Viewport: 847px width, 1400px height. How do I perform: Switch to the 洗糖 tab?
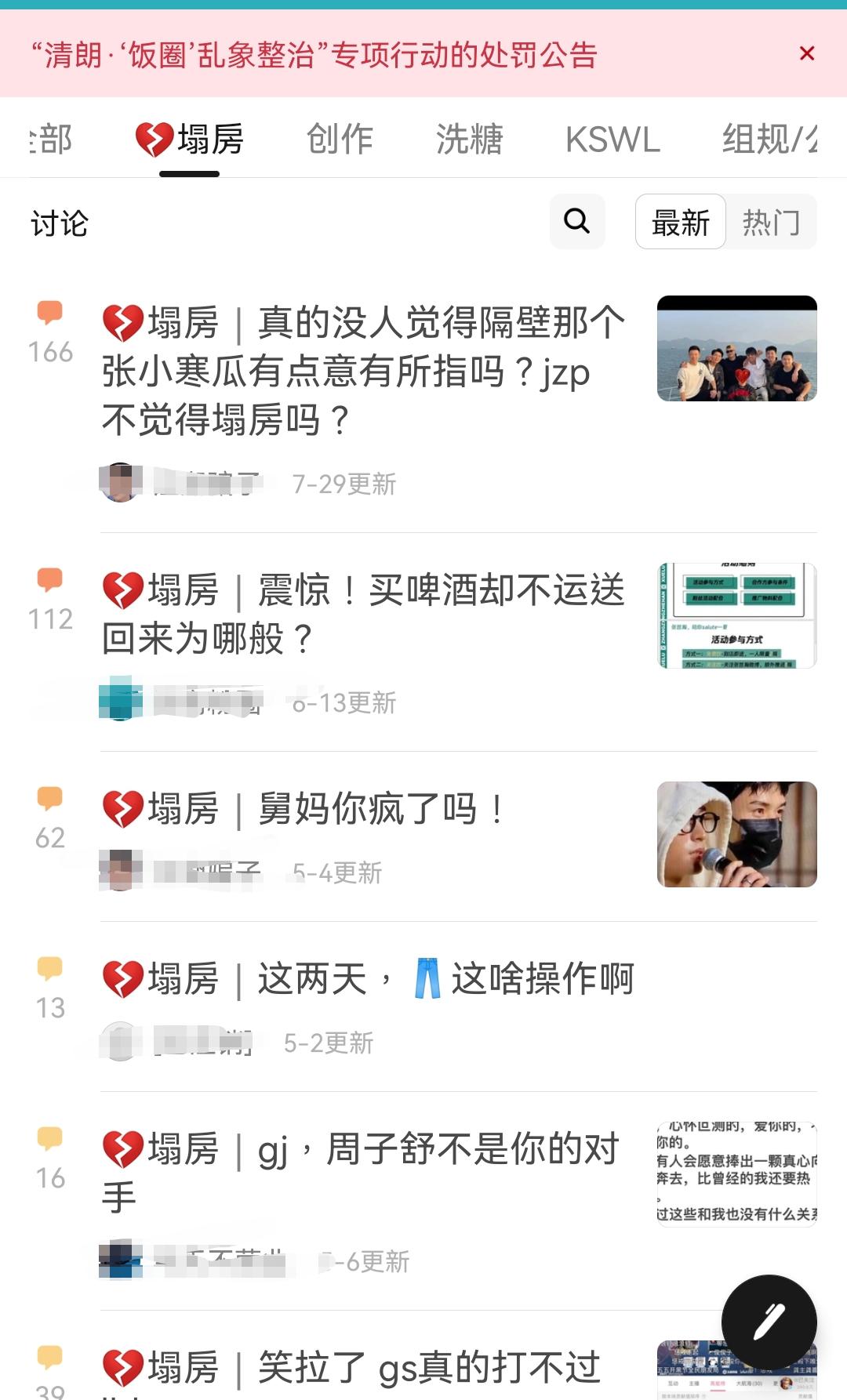[x=469, y=140]
